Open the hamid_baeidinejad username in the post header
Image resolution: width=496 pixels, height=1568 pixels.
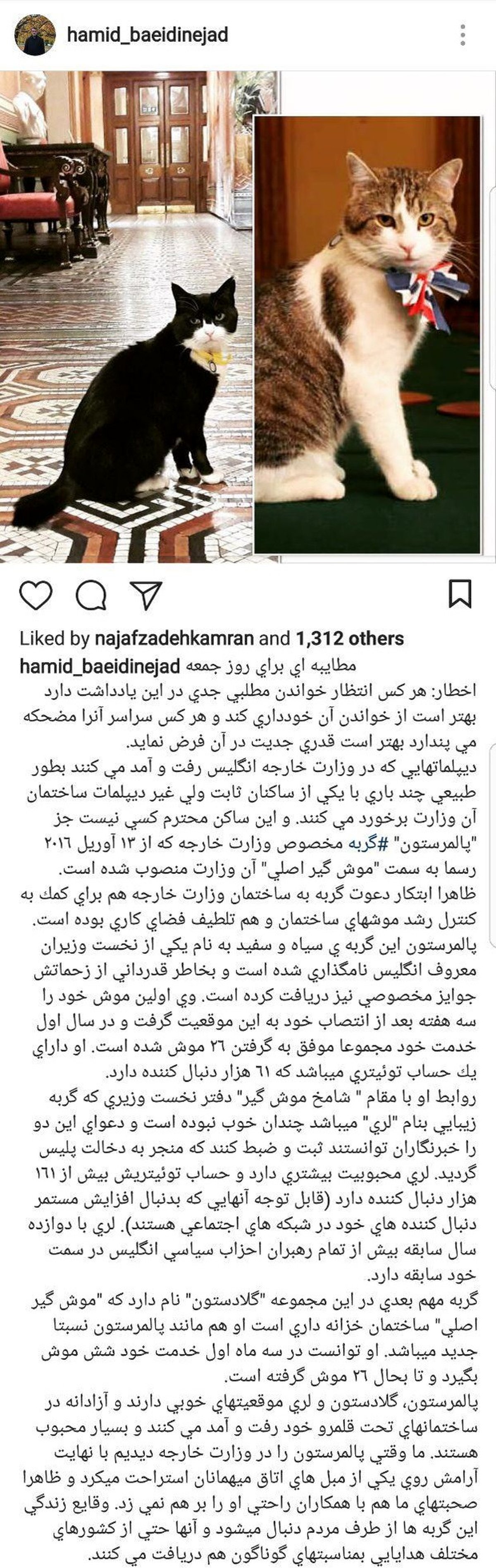point(147,35)
